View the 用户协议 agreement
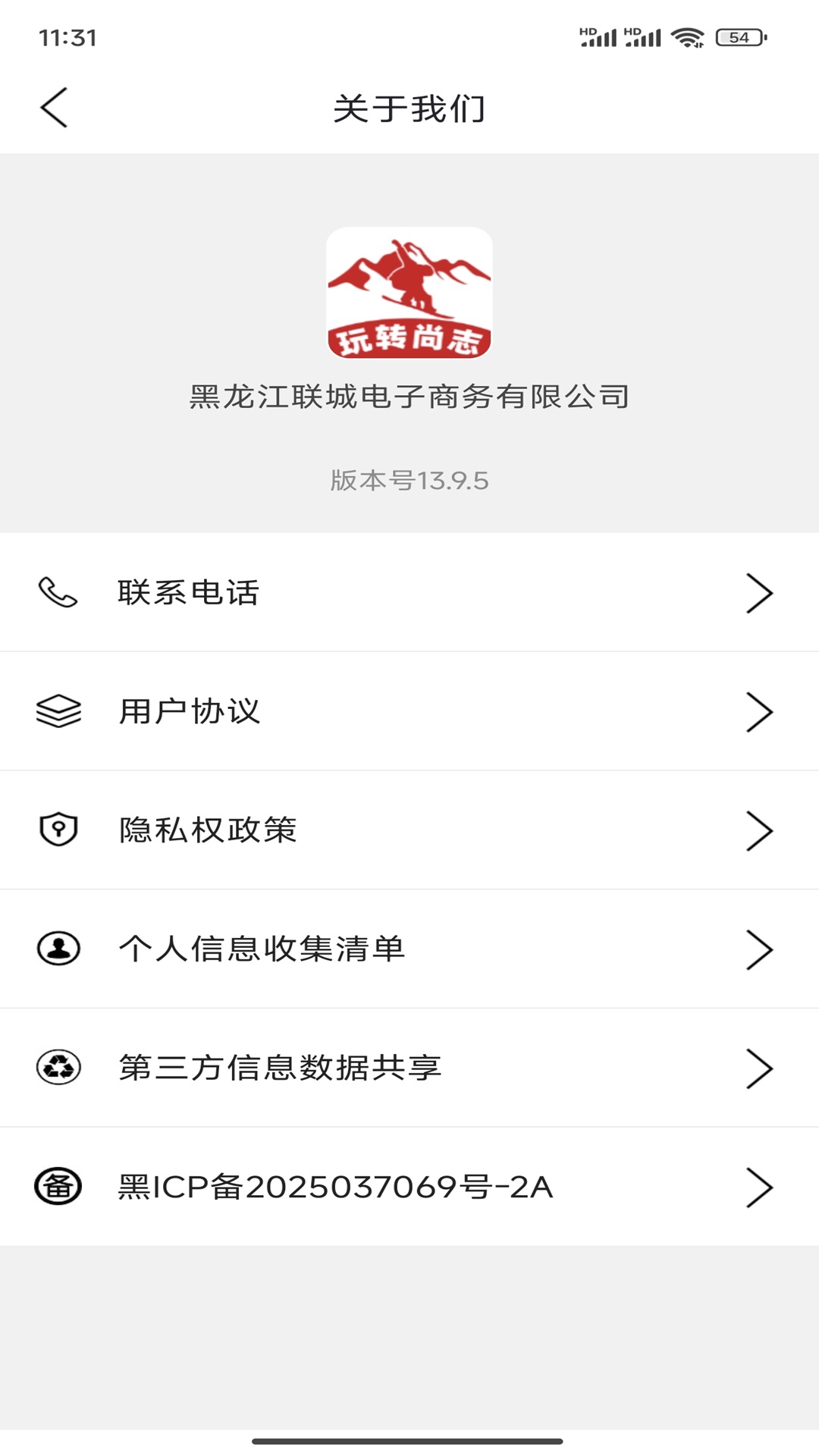This screenshot has width=819, height=1456. pyautogui.click(x=409, y=711)
